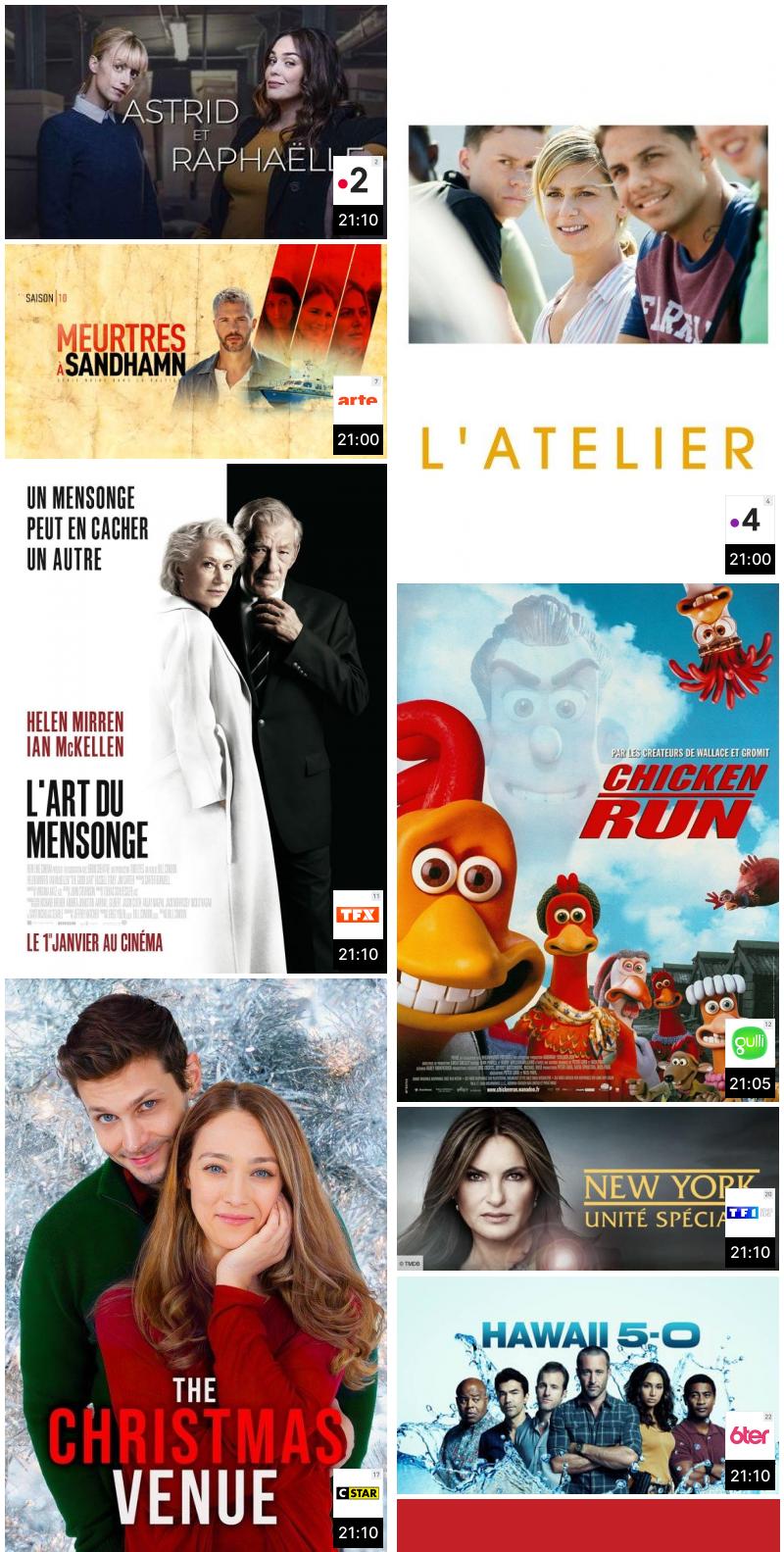Select the Chicken Run tile on Gulli

tap(588, 841)
